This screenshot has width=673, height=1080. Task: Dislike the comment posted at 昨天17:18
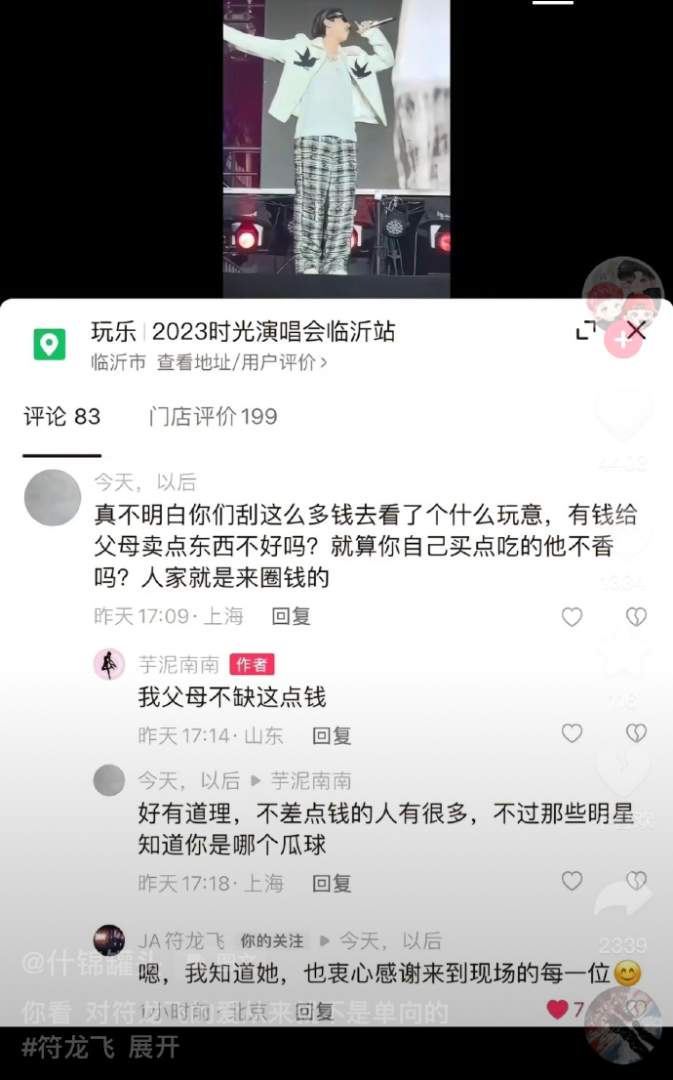pos(636,881)
